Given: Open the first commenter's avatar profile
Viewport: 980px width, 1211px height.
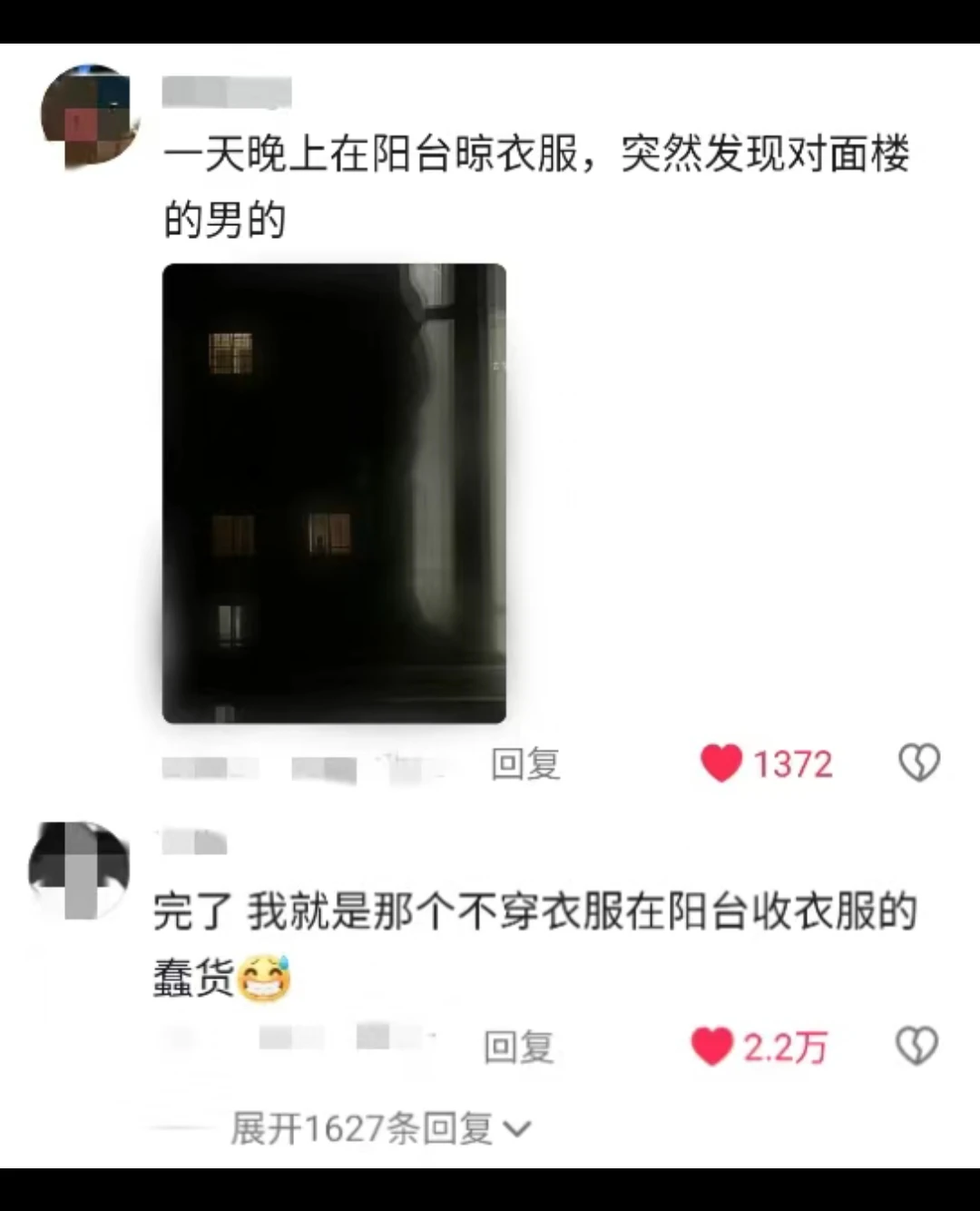Looking at the screenshot, I should tap(89, 115).
